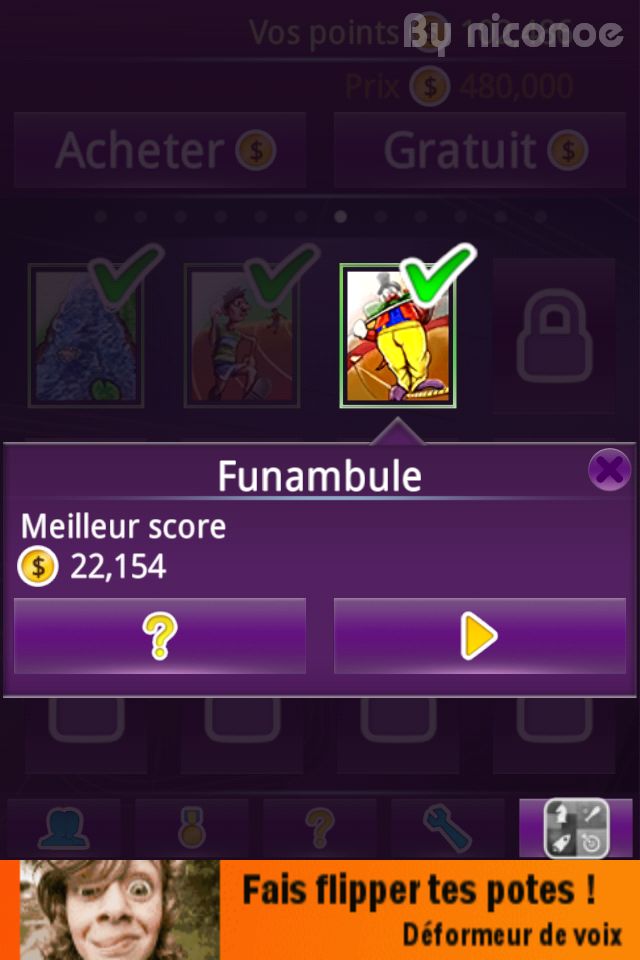This screenshot has height=960, width=640.
Task: Select the blue monster game thumbnail
Action: [86, 336]
